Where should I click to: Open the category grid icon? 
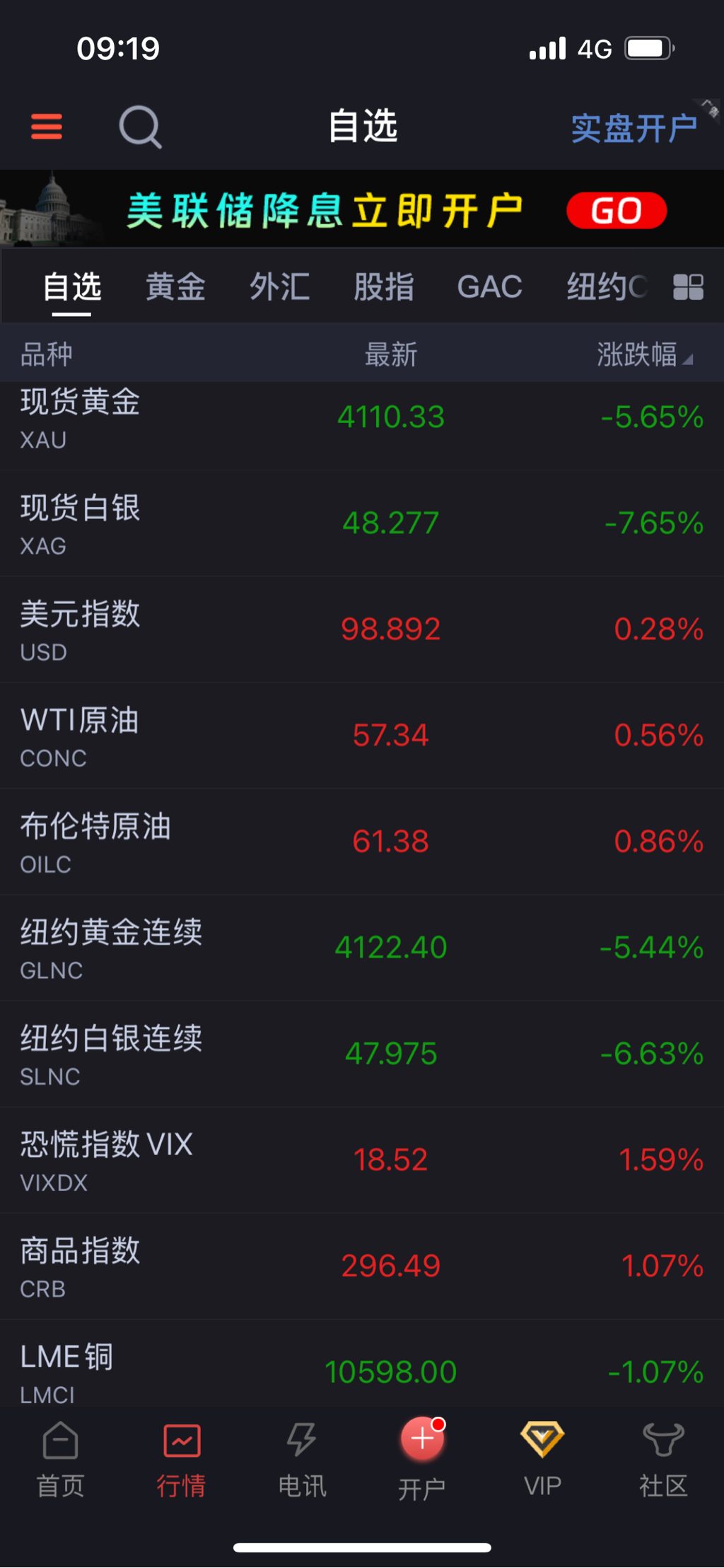click(688, 287)
